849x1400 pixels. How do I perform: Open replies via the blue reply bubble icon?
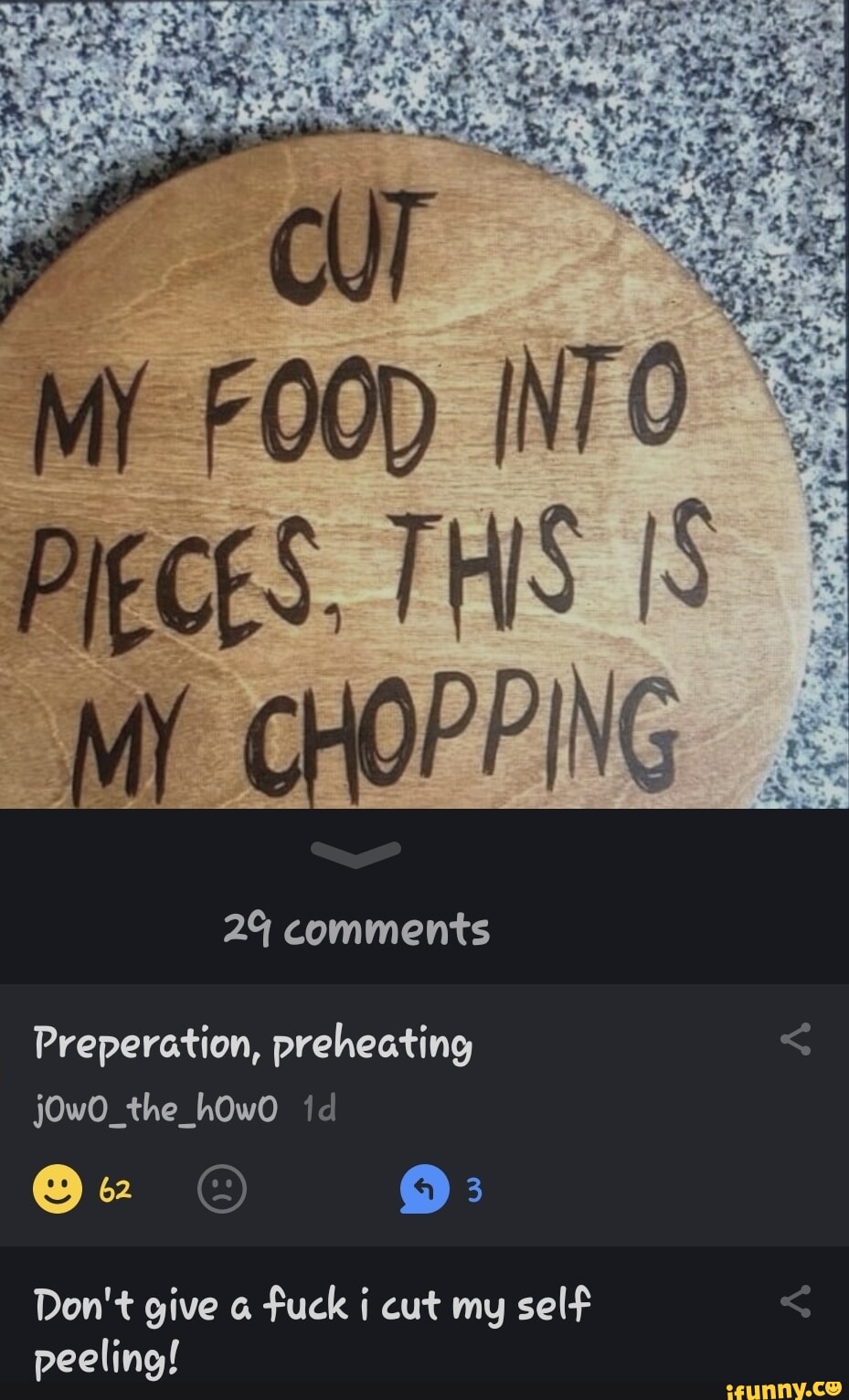coord(421,1188)
